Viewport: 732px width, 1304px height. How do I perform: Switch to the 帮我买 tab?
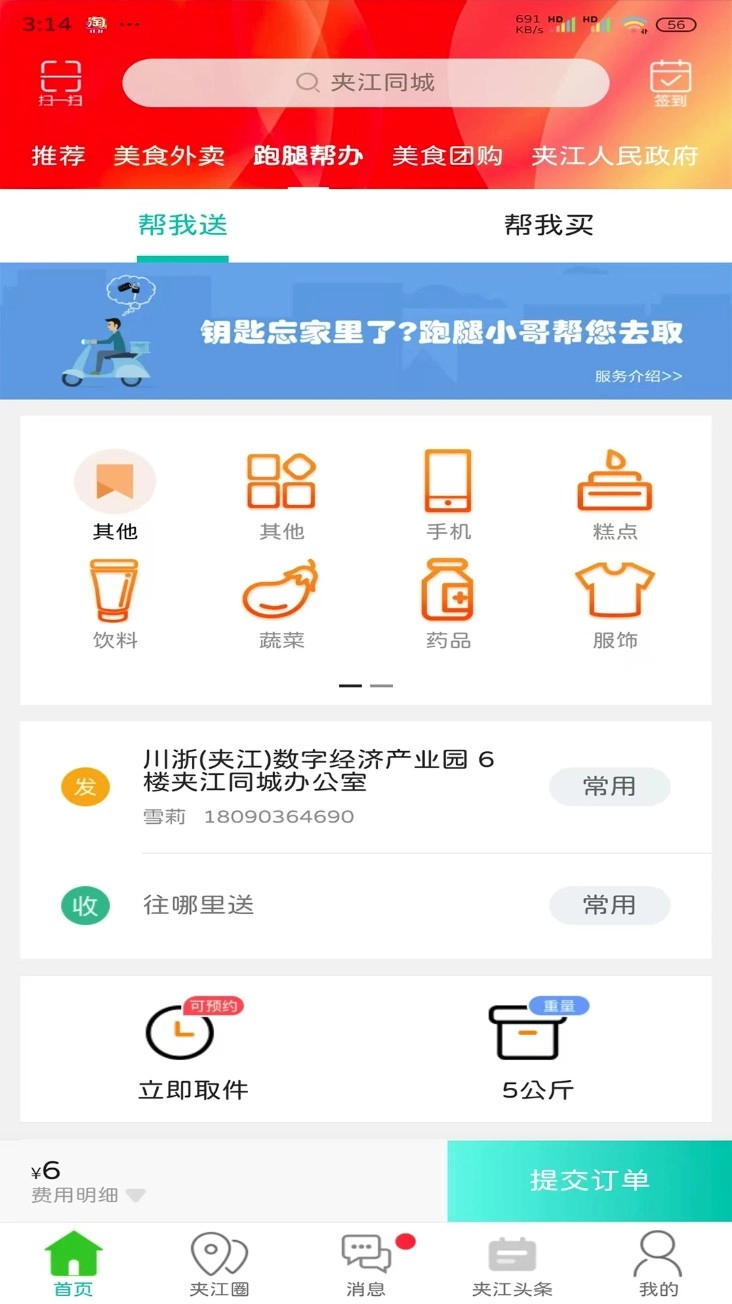tap(548, 226)
